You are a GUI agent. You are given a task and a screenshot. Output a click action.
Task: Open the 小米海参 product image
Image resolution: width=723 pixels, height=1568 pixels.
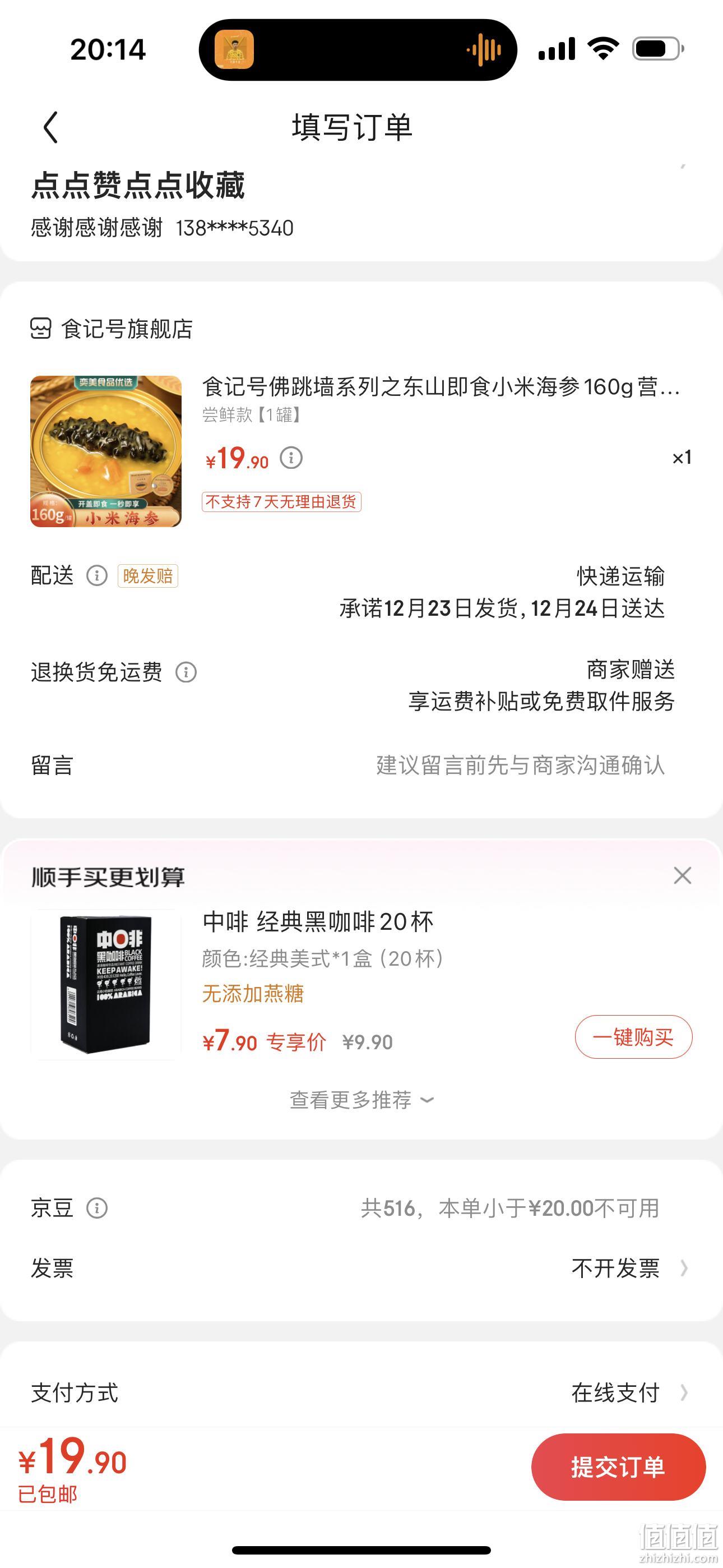click(106, 451)
